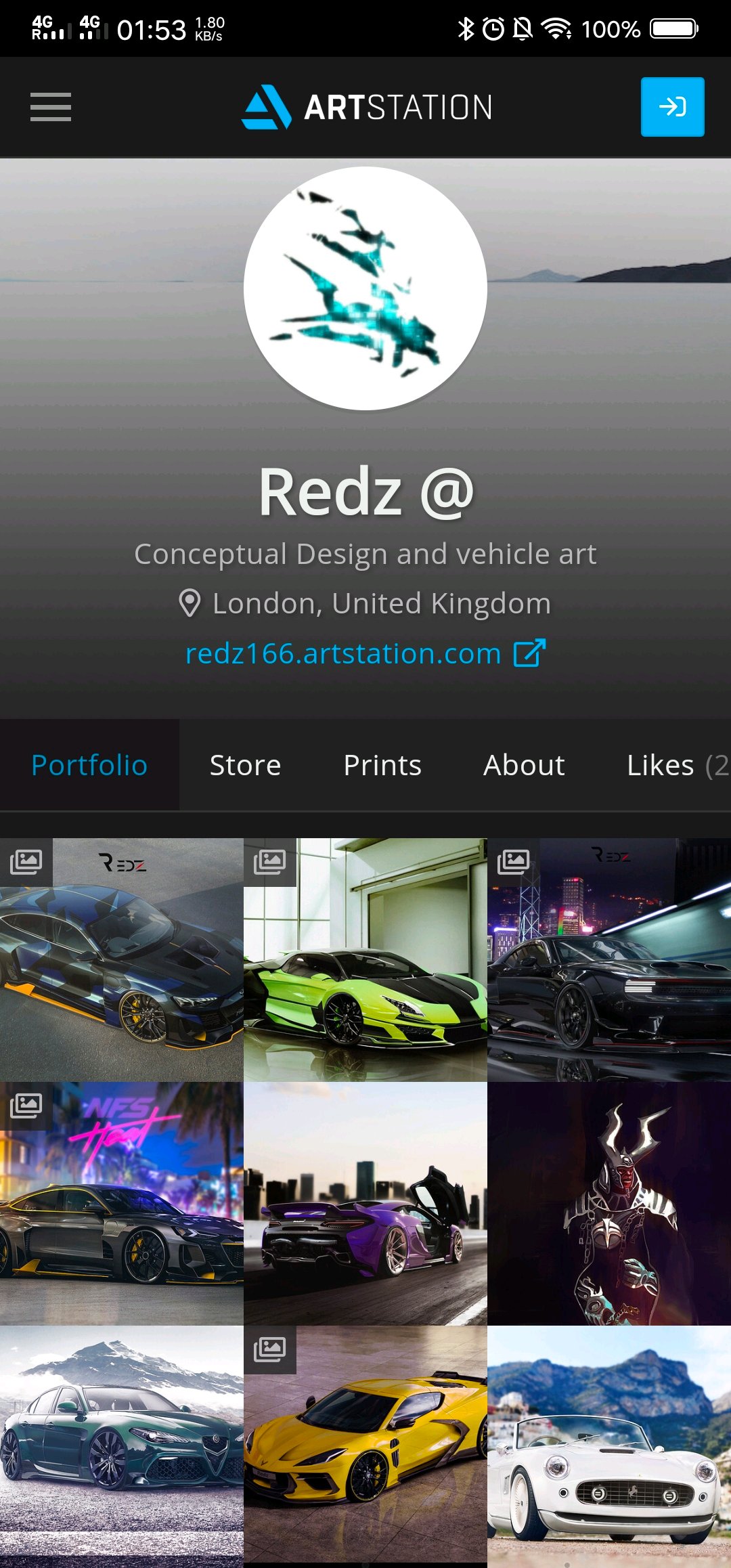731x1568 pixels.
Task: Open the purple McLaren artwork
Action: (365, 1204)
